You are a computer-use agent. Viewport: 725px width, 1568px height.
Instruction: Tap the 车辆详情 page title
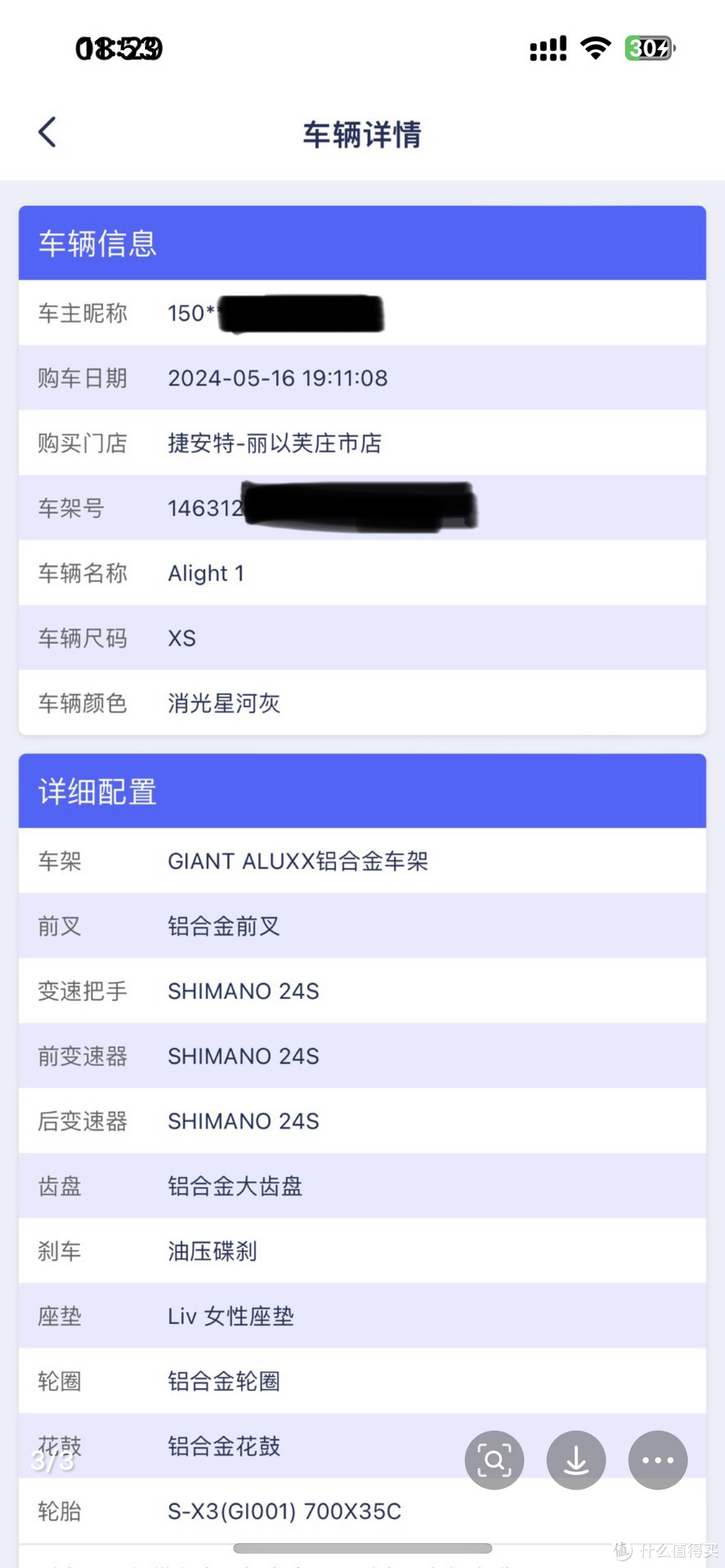click(362, 134)
